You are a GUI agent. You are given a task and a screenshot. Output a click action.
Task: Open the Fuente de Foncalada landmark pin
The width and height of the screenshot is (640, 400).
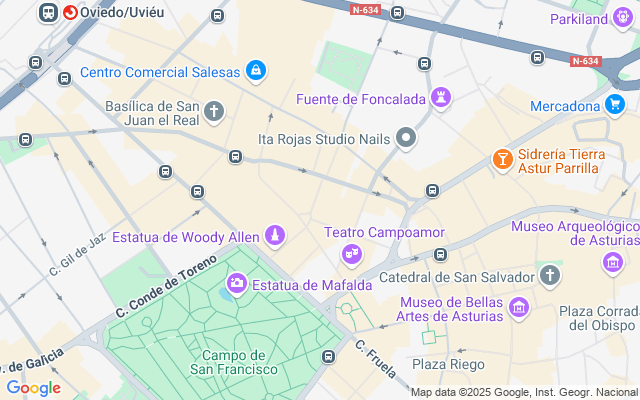(441, 98)
